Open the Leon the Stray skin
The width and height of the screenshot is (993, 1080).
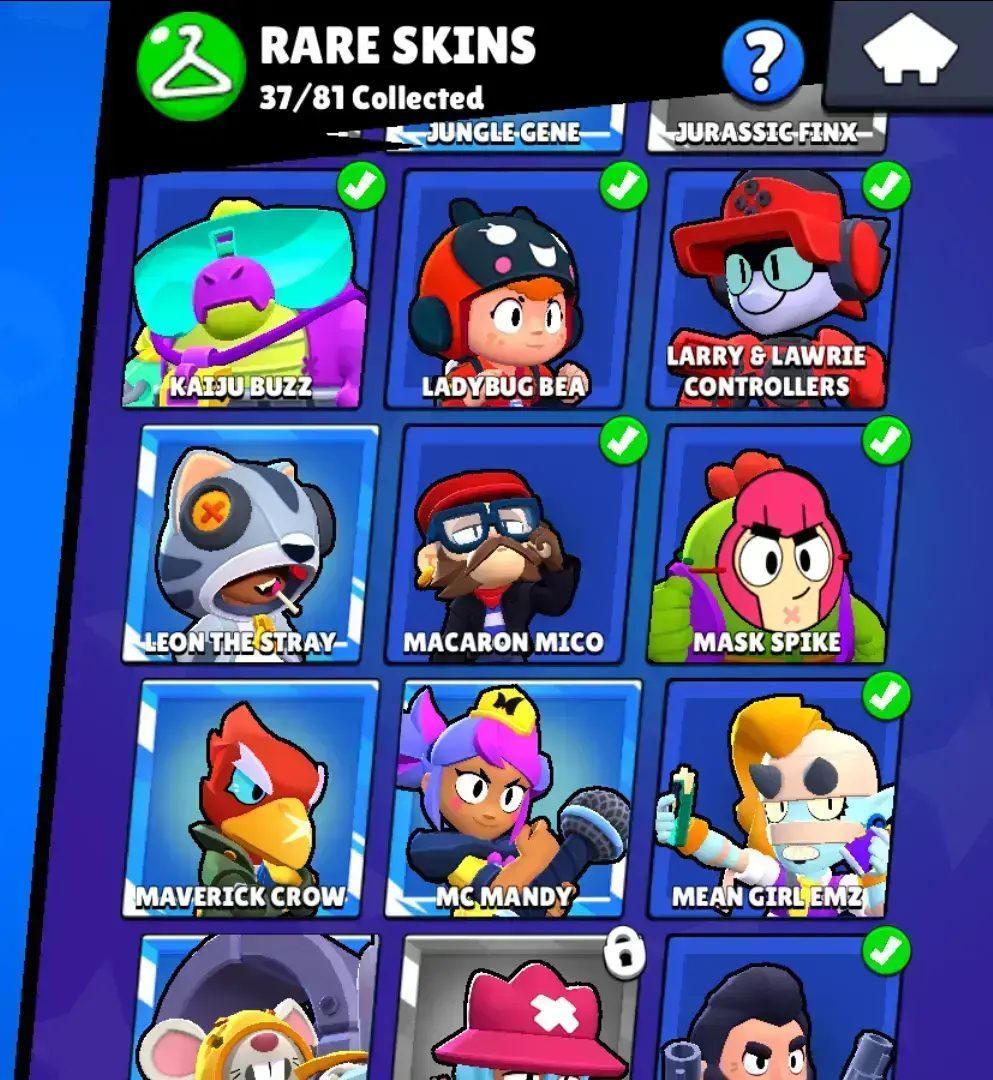pos(250,545)
